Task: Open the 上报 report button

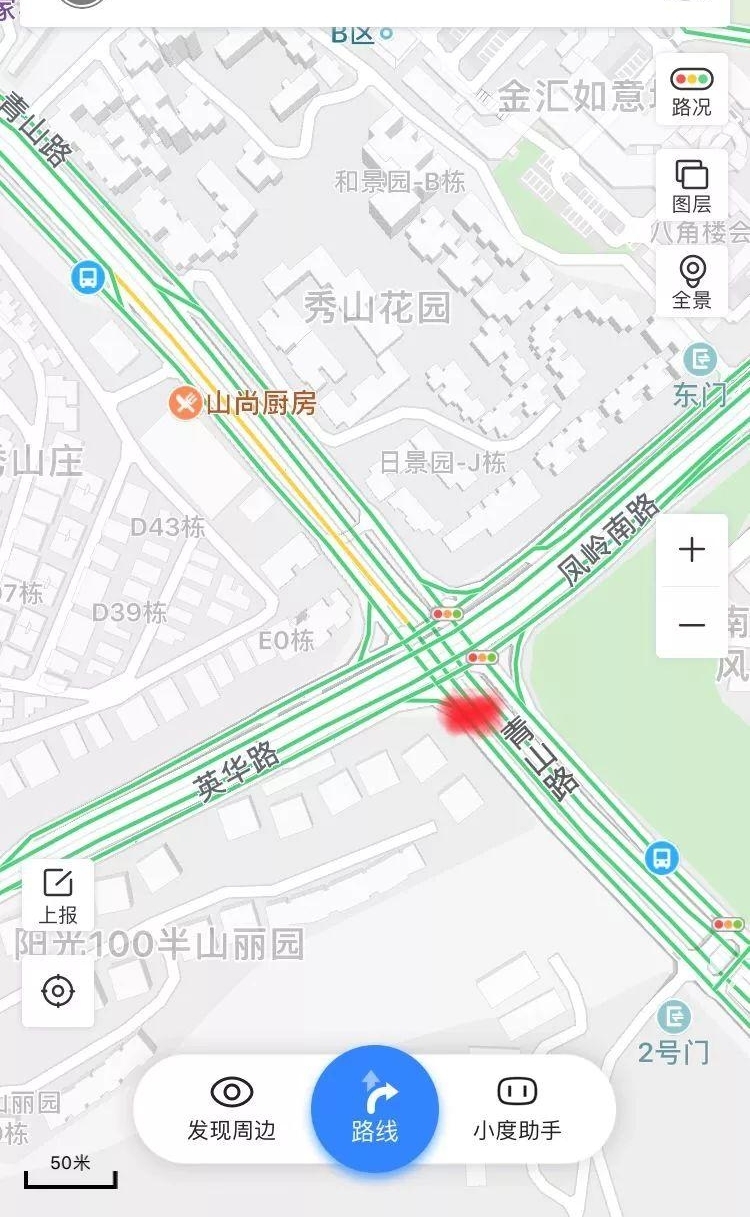Action: [x=58, y=896]
